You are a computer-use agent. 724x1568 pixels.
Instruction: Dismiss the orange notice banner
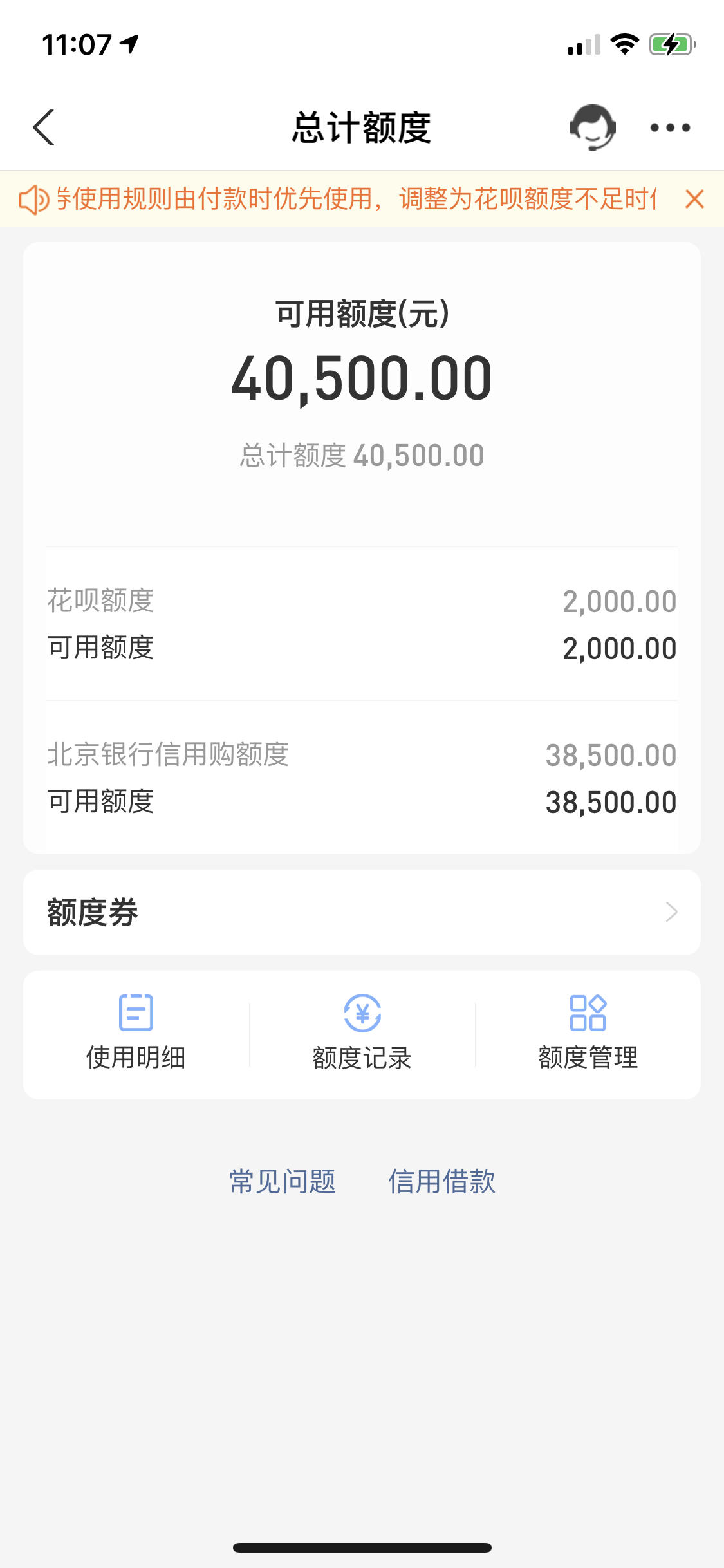[694, 199]
